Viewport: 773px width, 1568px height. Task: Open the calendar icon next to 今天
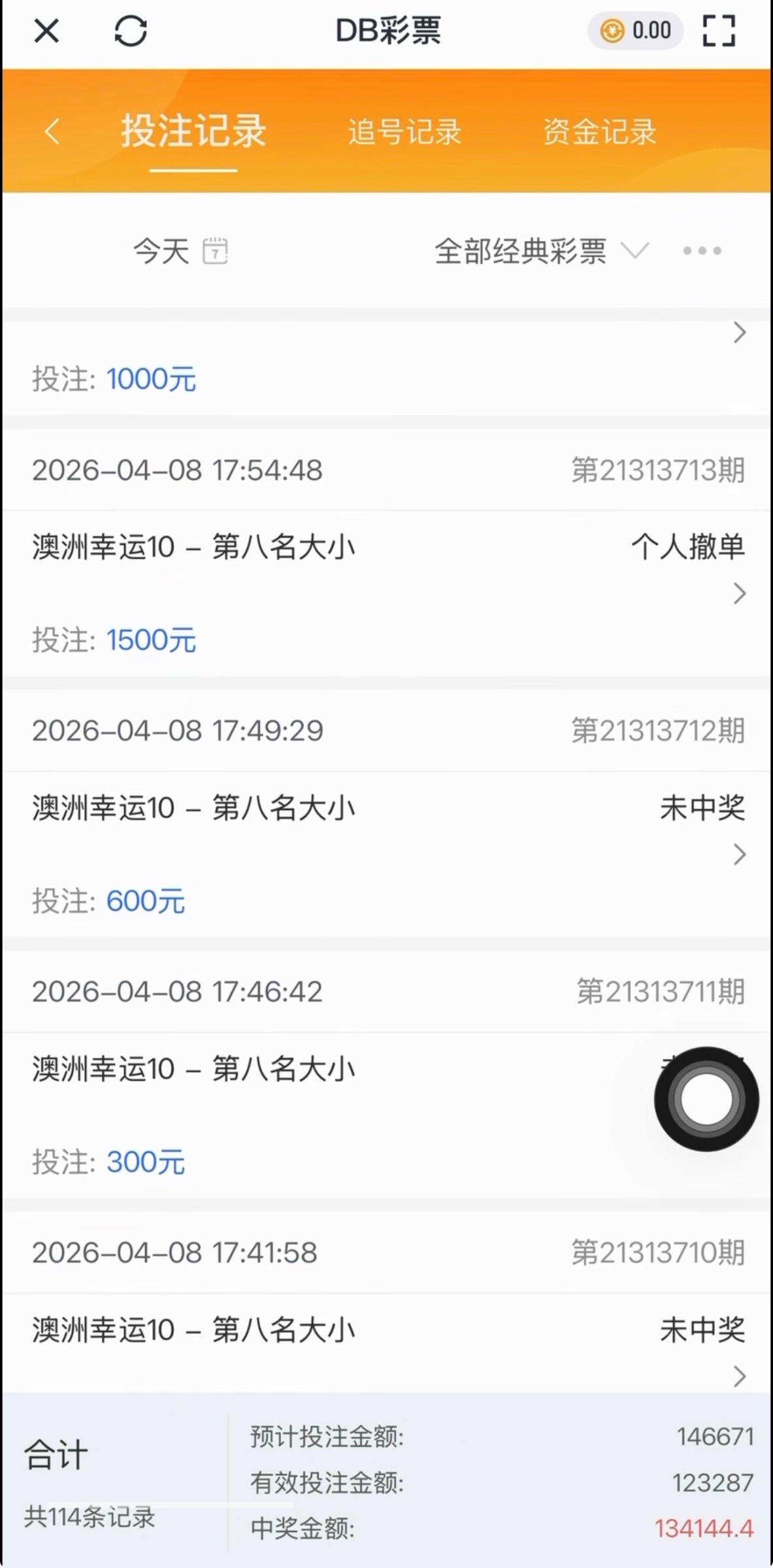coord(216,250)
